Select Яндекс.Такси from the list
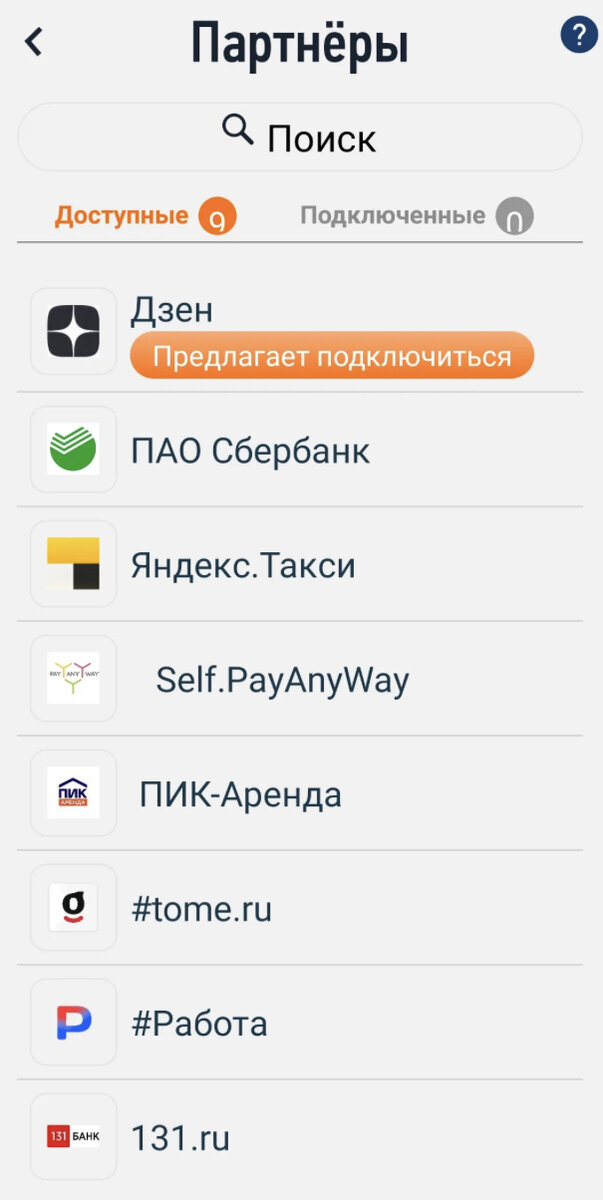 [300, 565]
